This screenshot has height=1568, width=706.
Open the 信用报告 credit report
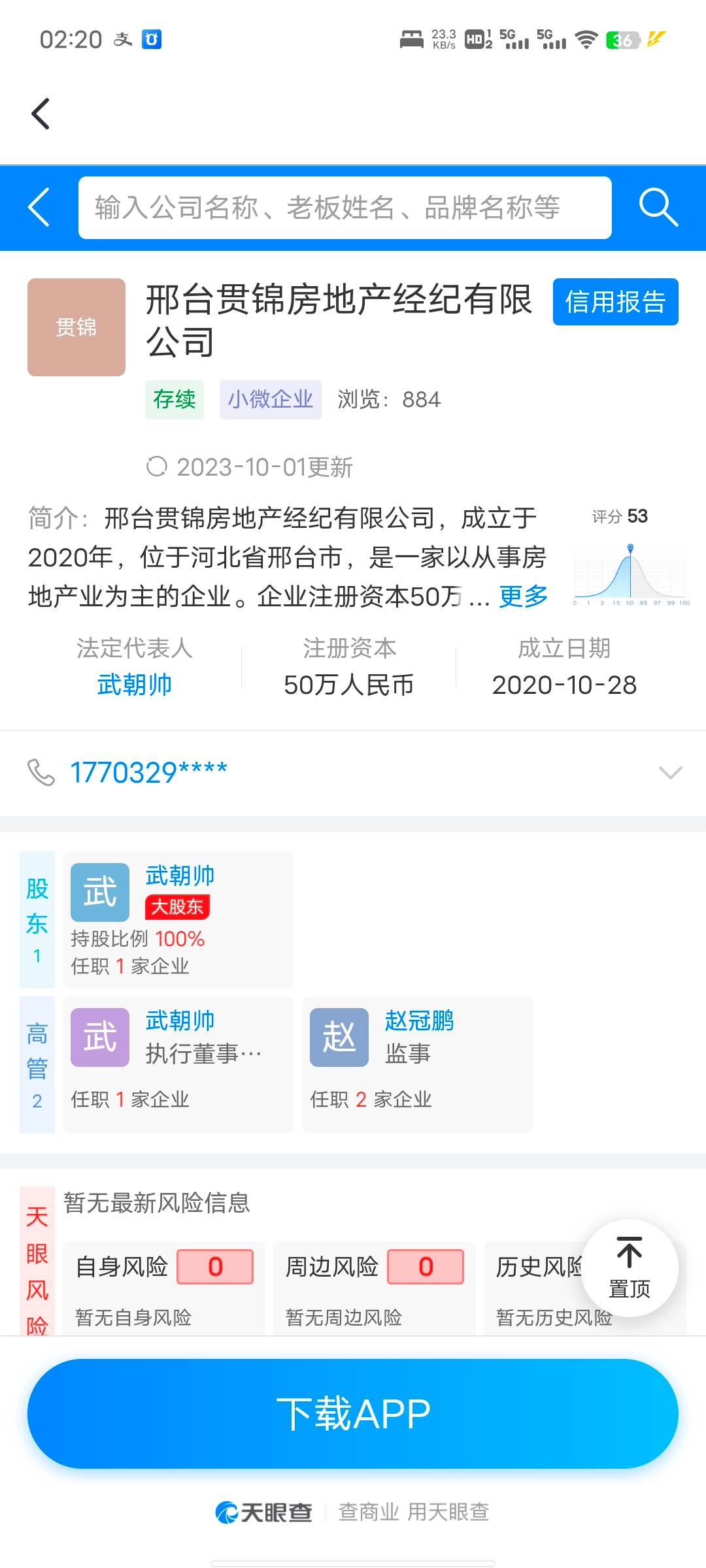616,302
